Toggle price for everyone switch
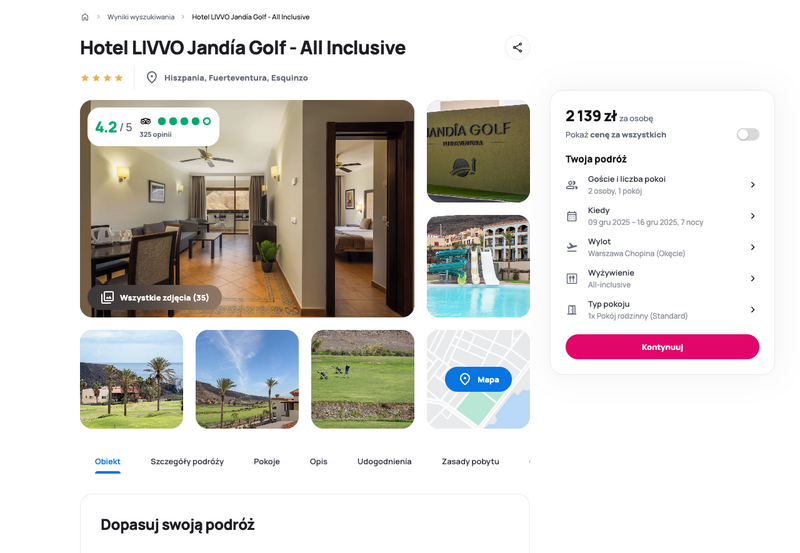 click(x=747, y=134)
